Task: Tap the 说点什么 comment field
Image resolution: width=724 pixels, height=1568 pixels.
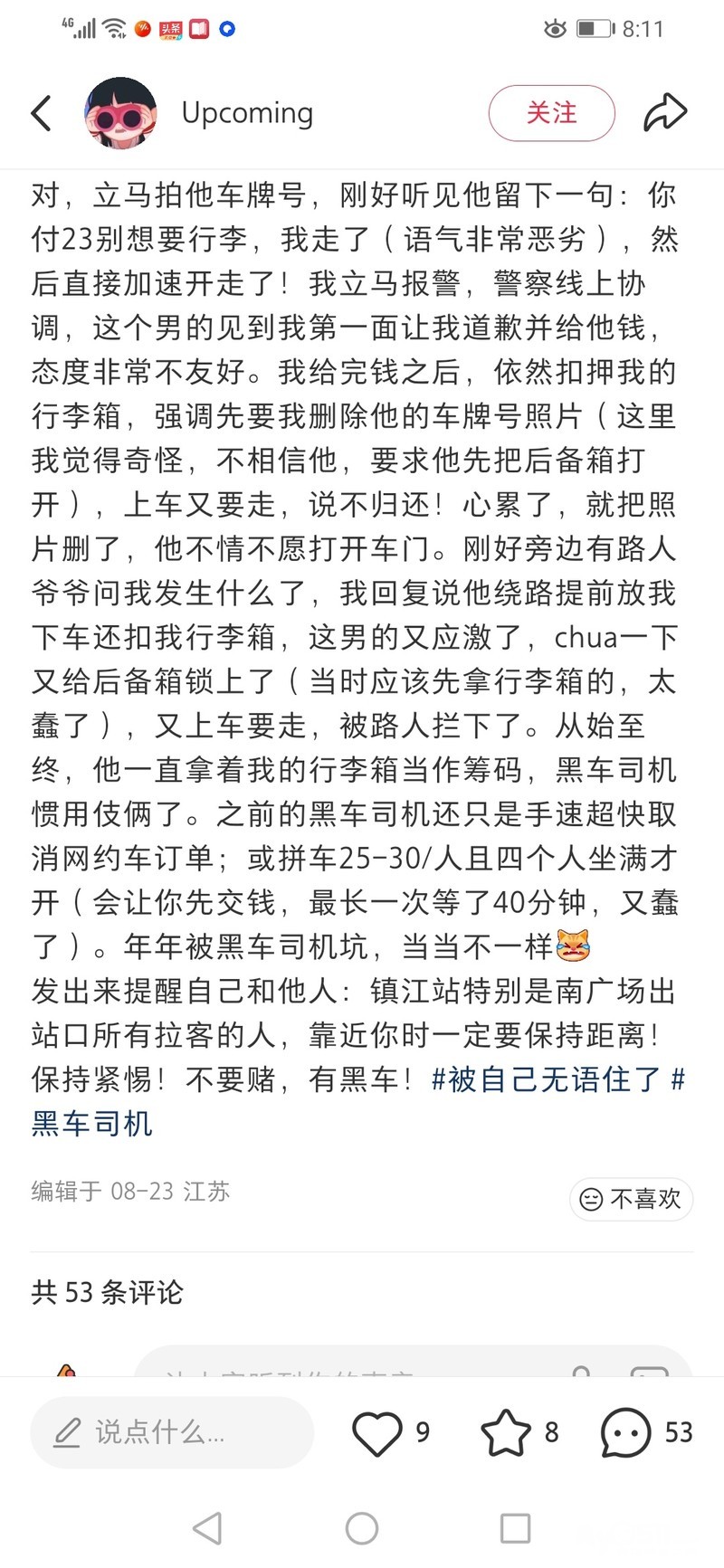Action: pyautogui.click(x=172, y=1432)
